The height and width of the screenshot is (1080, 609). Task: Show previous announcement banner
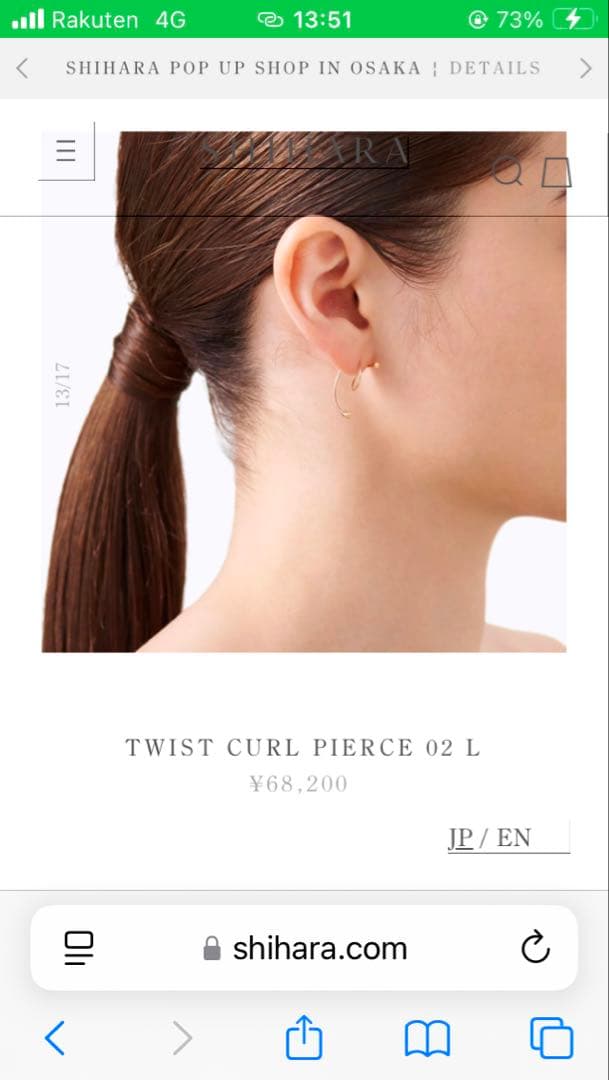pos(22,68)
